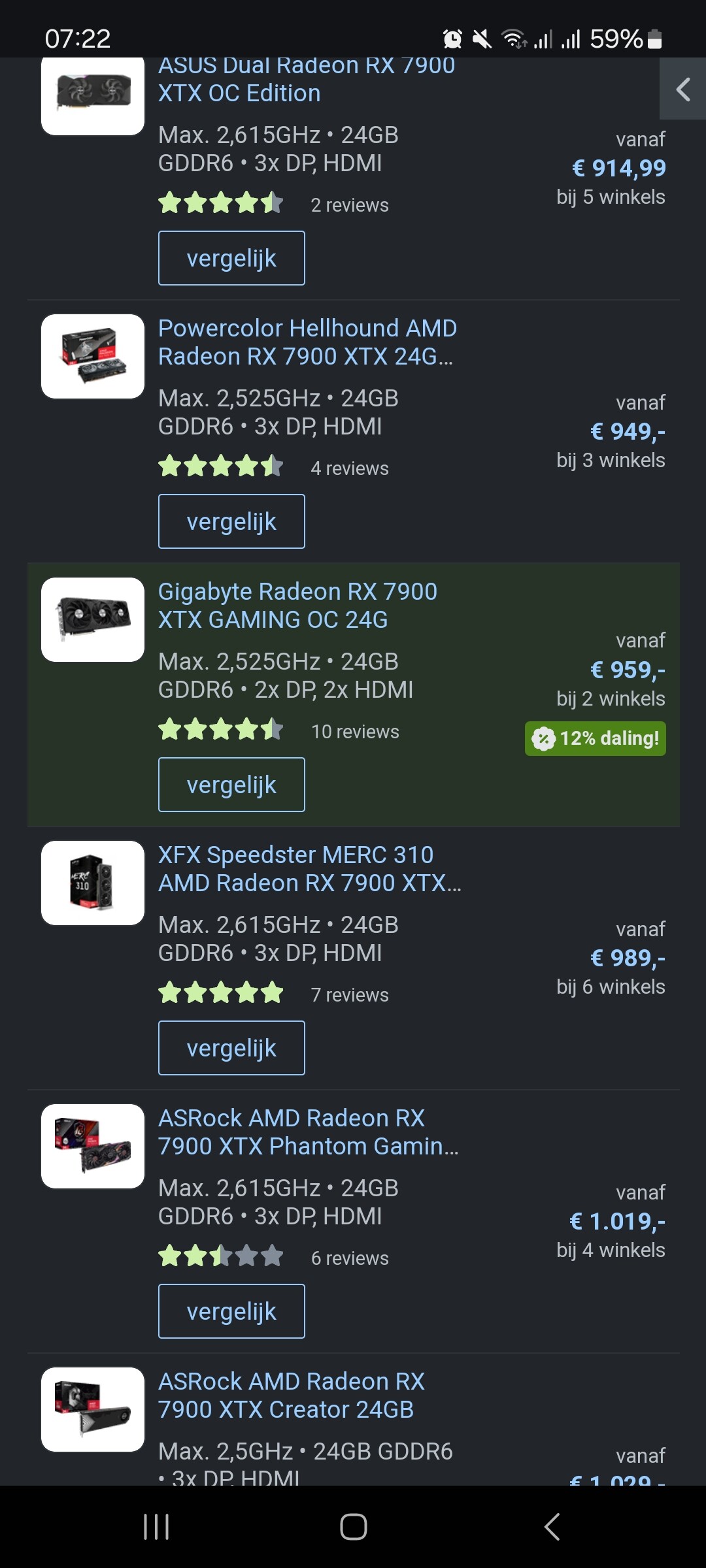Viewport: 706px width, 1568px height.
Task: Open ASRock AMD Radeon RX 7900 XTX Creator
Action: point(292,1396)
